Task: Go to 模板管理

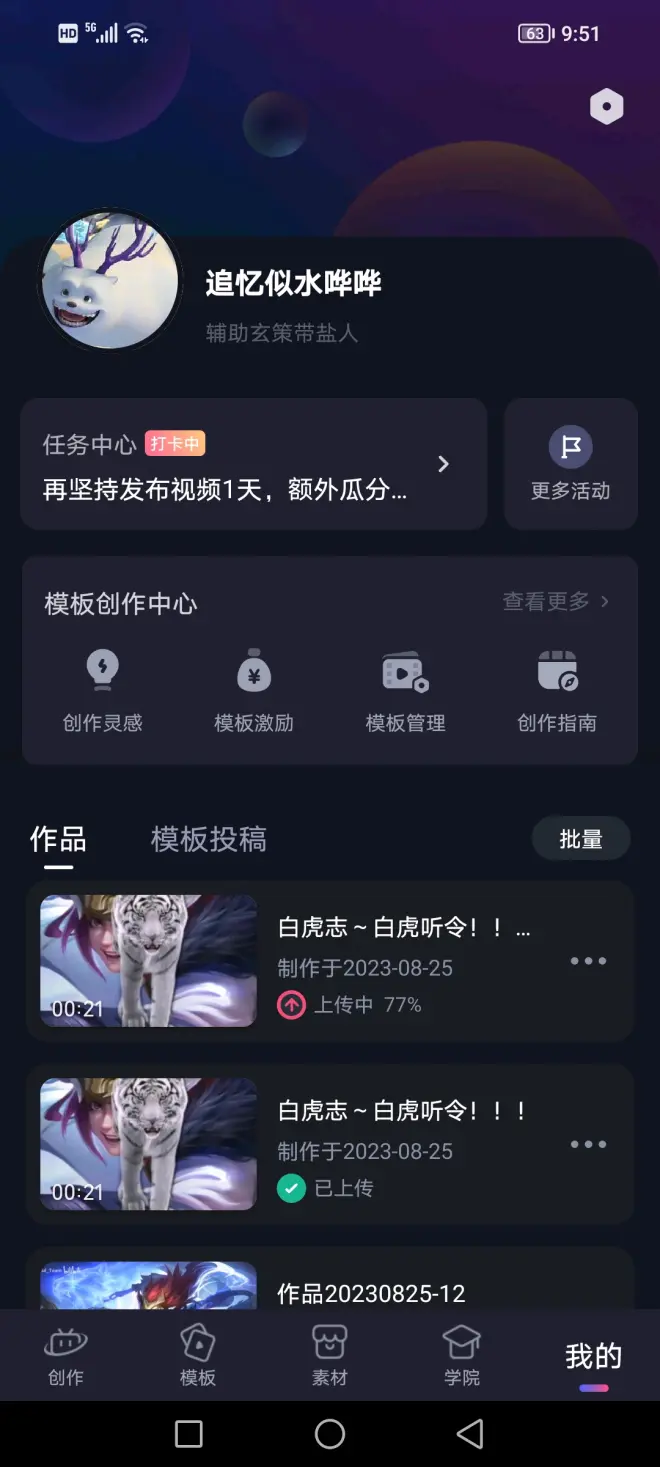Action: click(x=405, y=691)
